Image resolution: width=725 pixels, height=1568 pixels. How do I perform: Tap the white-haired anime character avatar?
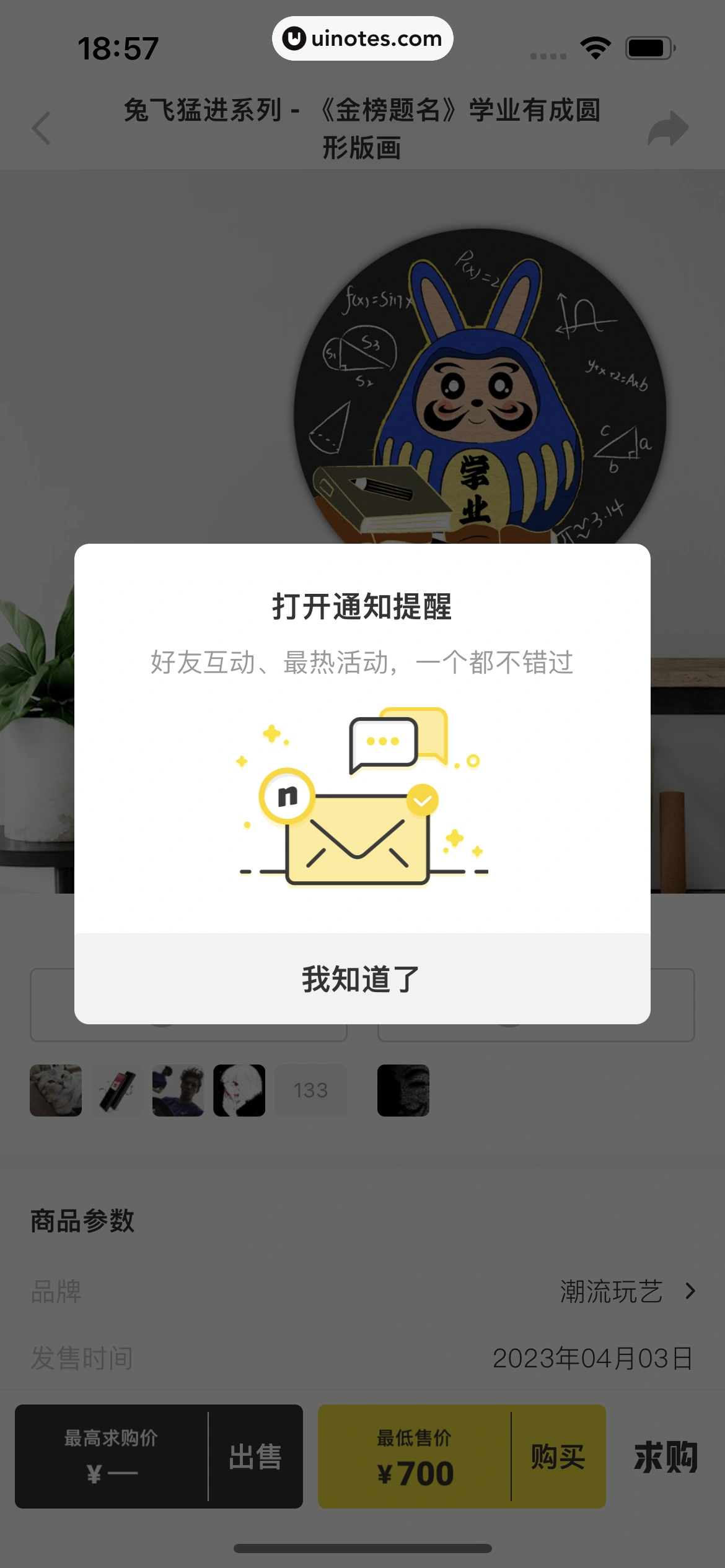240,1091
